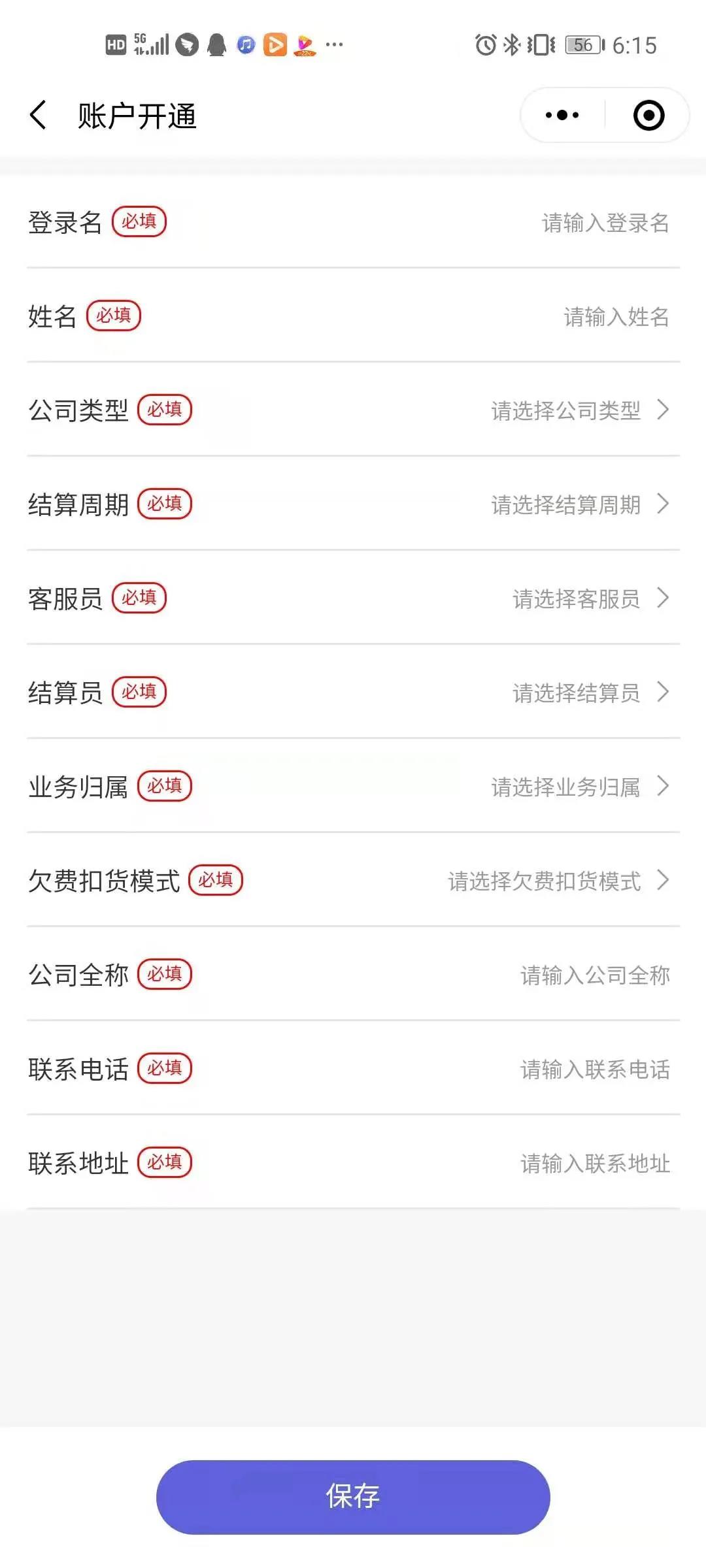Image resolution: width=706 pixels, height=1568 pixels.
Task: Open the 欠费扣货模式 picker
Action: coord(545,881)
